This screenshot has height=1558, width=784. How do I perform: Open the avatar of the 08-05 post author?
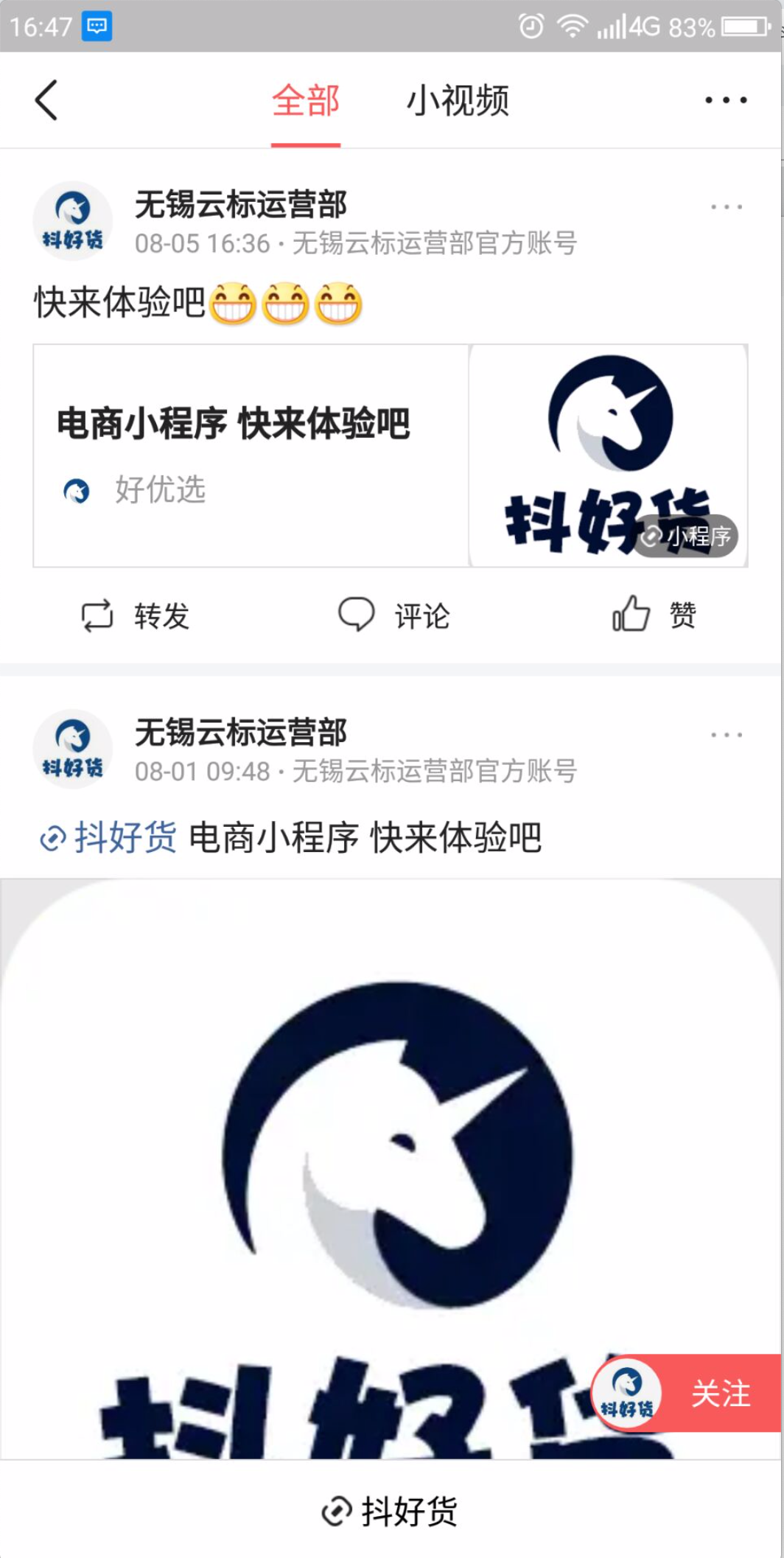(72, 220)
